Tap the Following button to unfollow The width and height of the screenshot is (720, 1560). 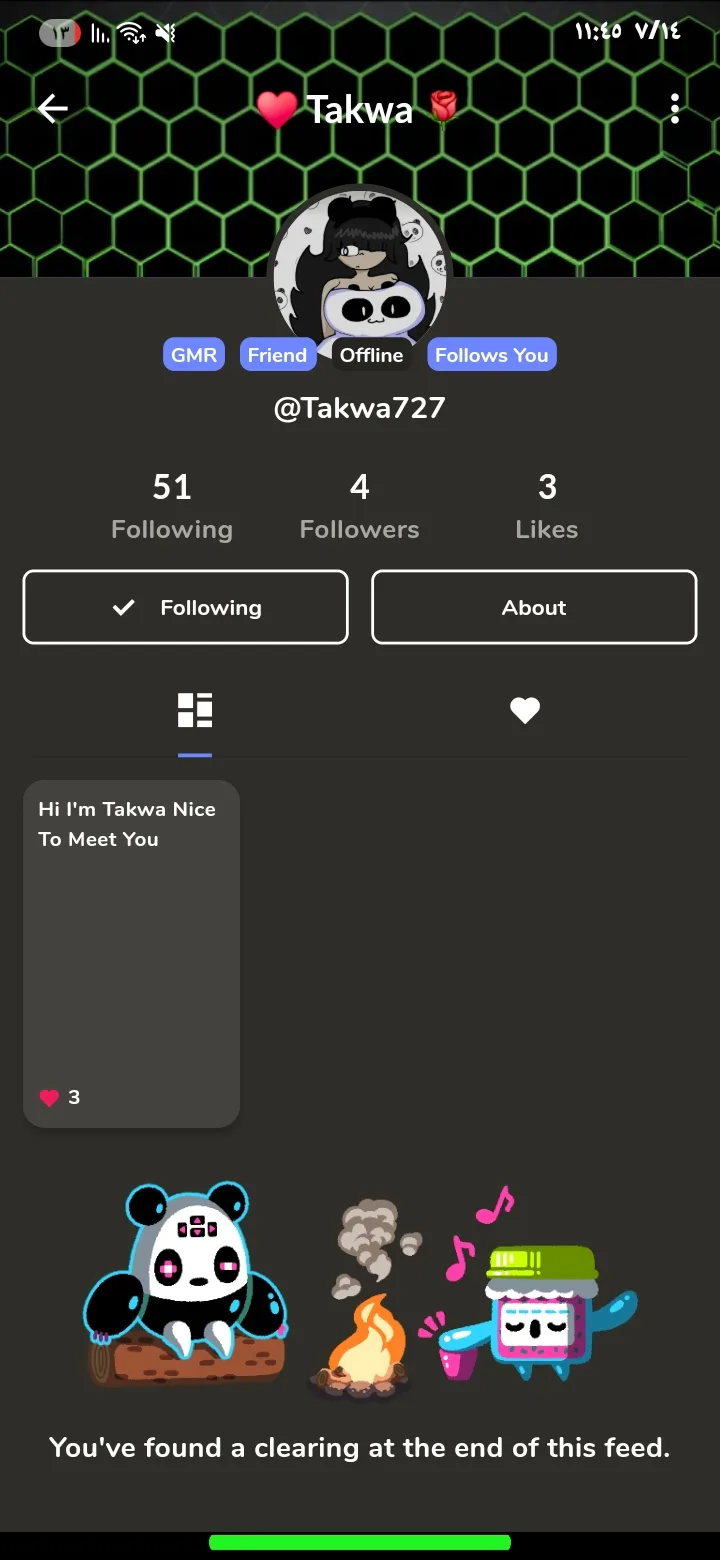(x=186, y=607)
